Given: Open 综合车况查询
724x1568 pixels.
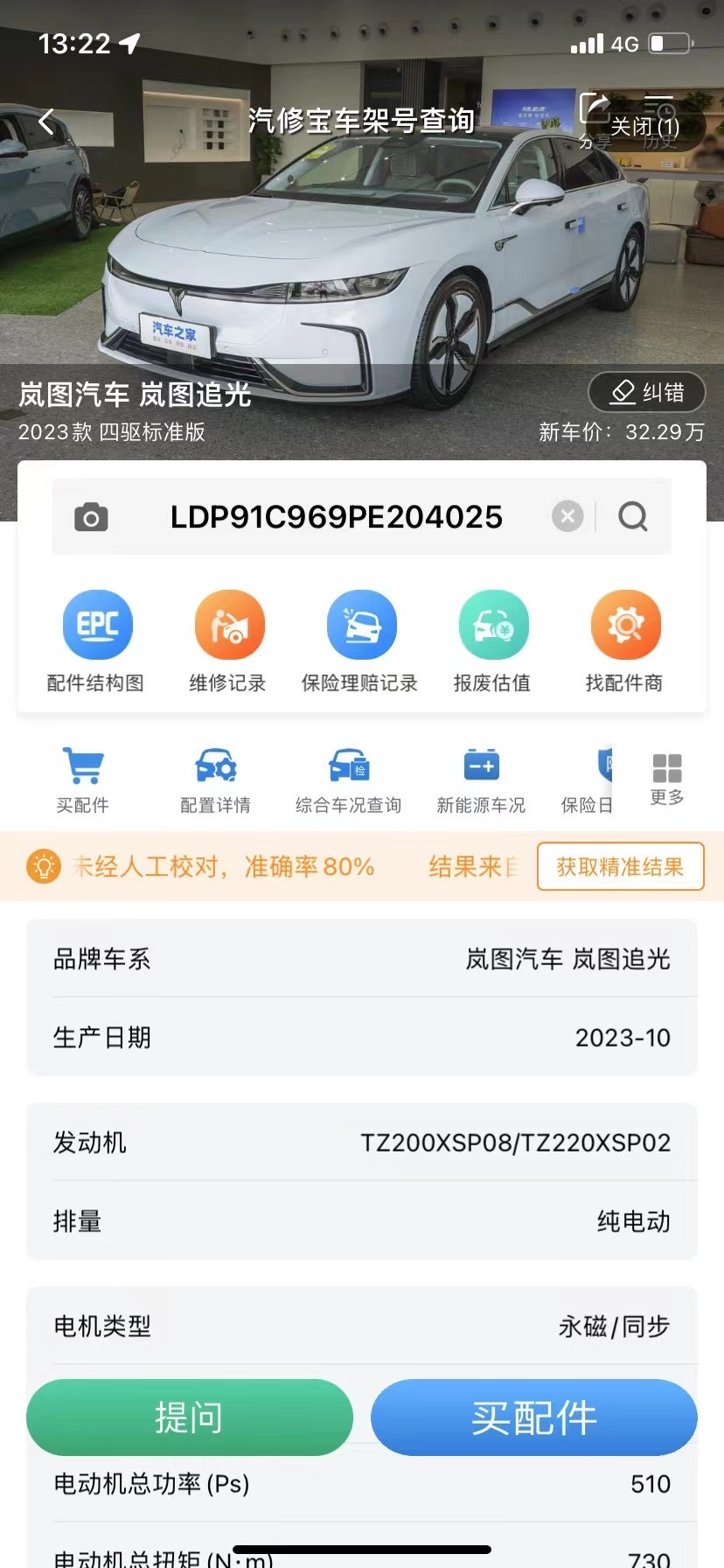Looking at the screenshot, I should [x=348, y=779].
